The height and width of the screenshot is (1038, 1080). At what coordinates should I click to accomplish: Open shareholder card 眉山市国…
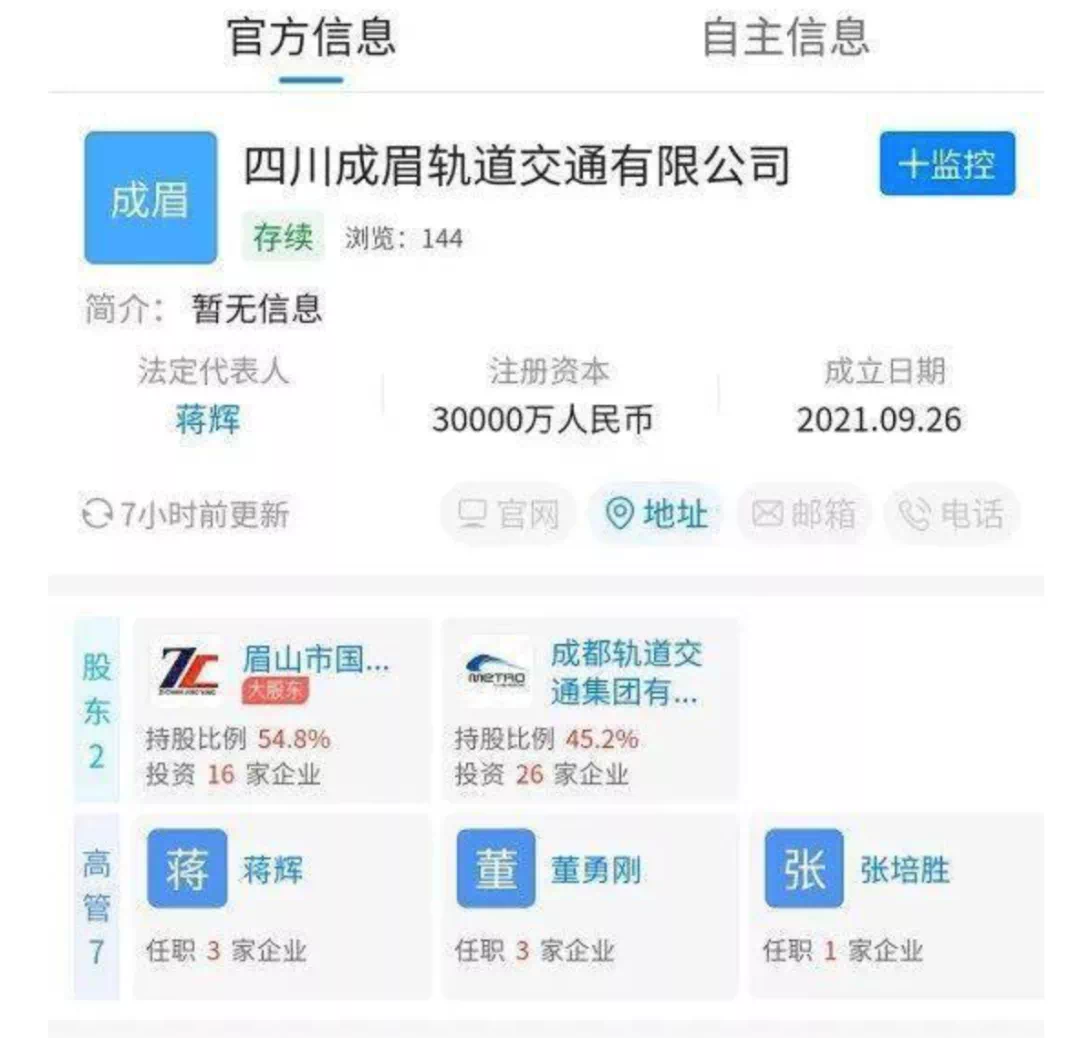281,710
